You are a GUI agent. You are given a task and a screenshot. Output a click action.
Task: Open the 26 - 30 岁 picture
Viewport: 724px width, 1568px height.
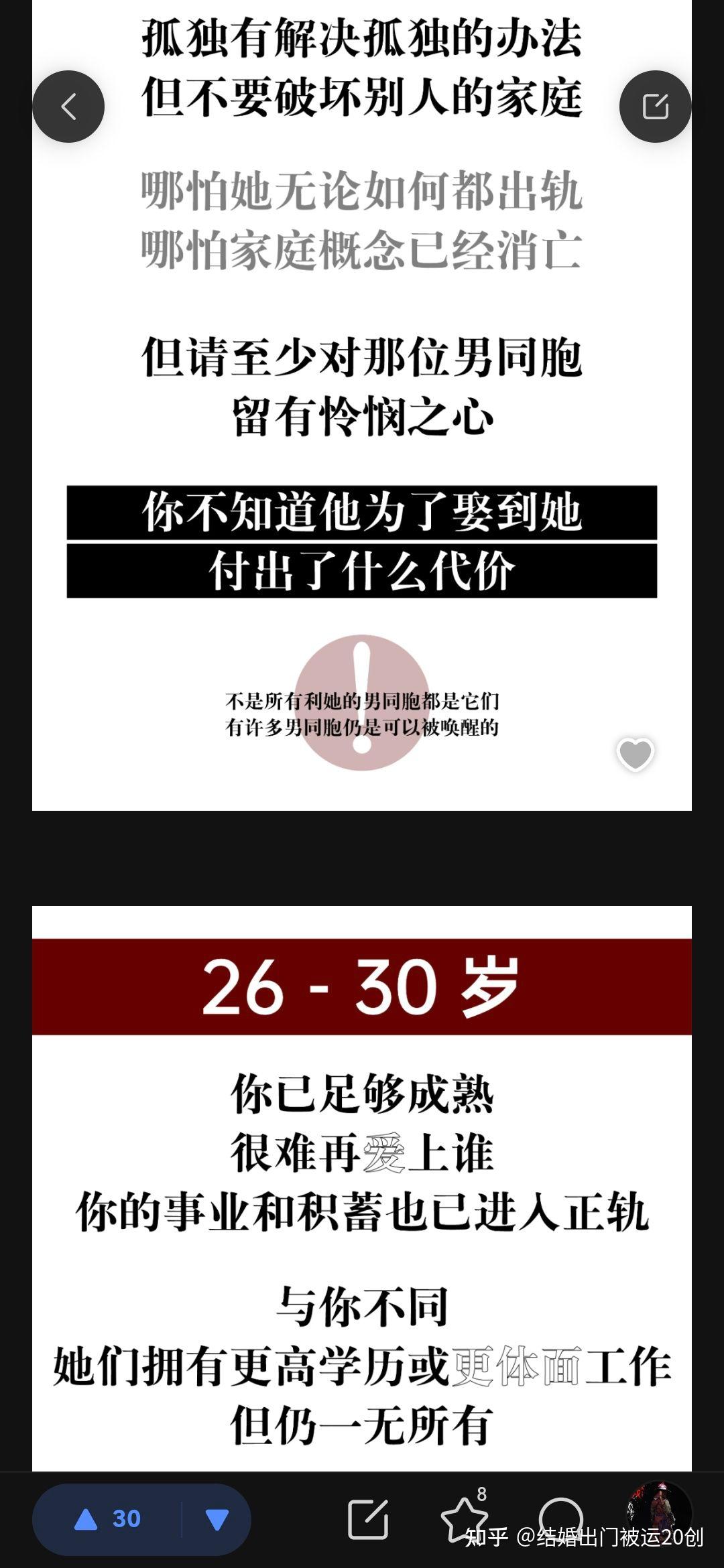[x=362, y=1189]
